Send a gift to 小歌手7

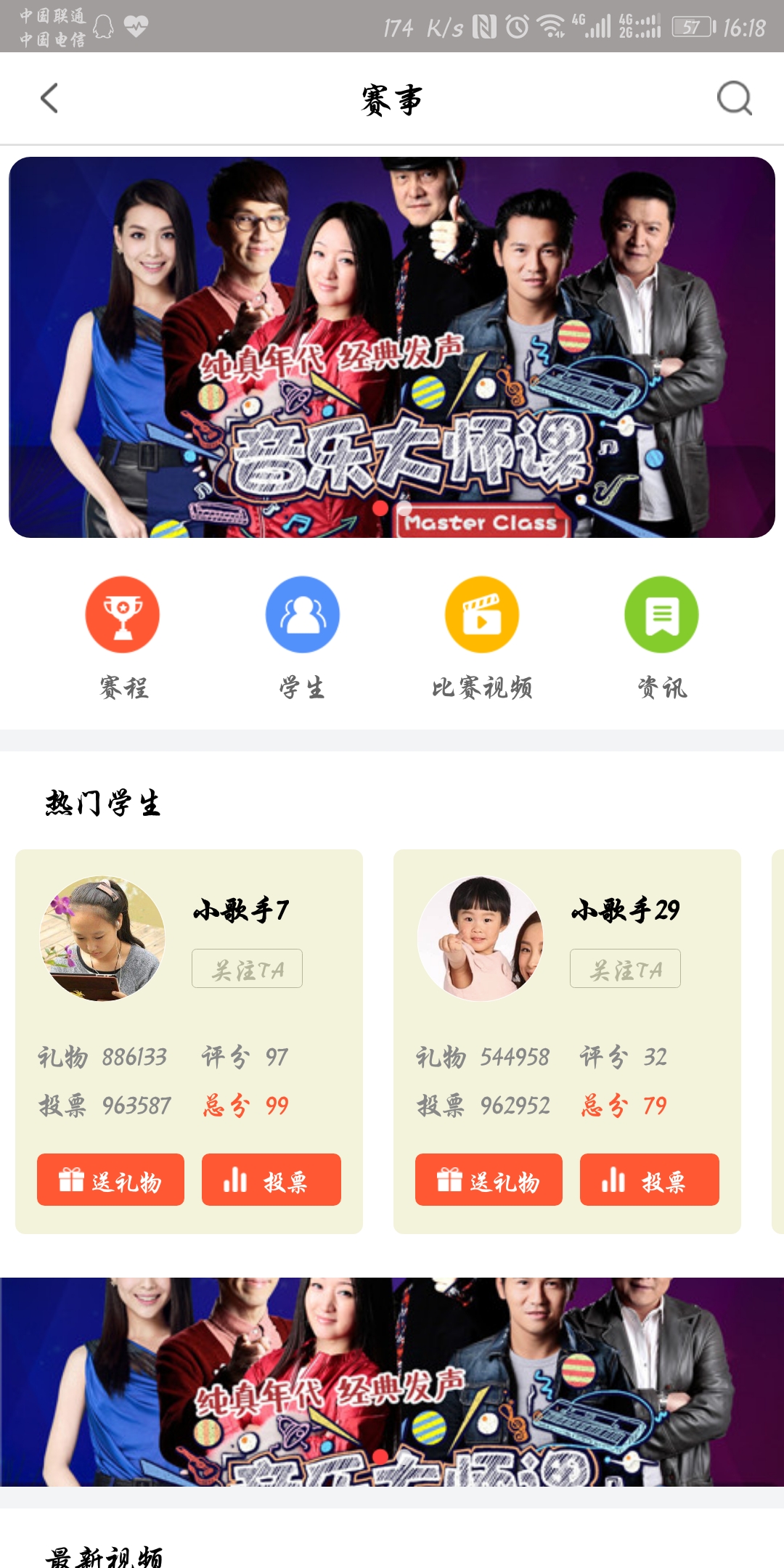click(x=110, y=1180)
